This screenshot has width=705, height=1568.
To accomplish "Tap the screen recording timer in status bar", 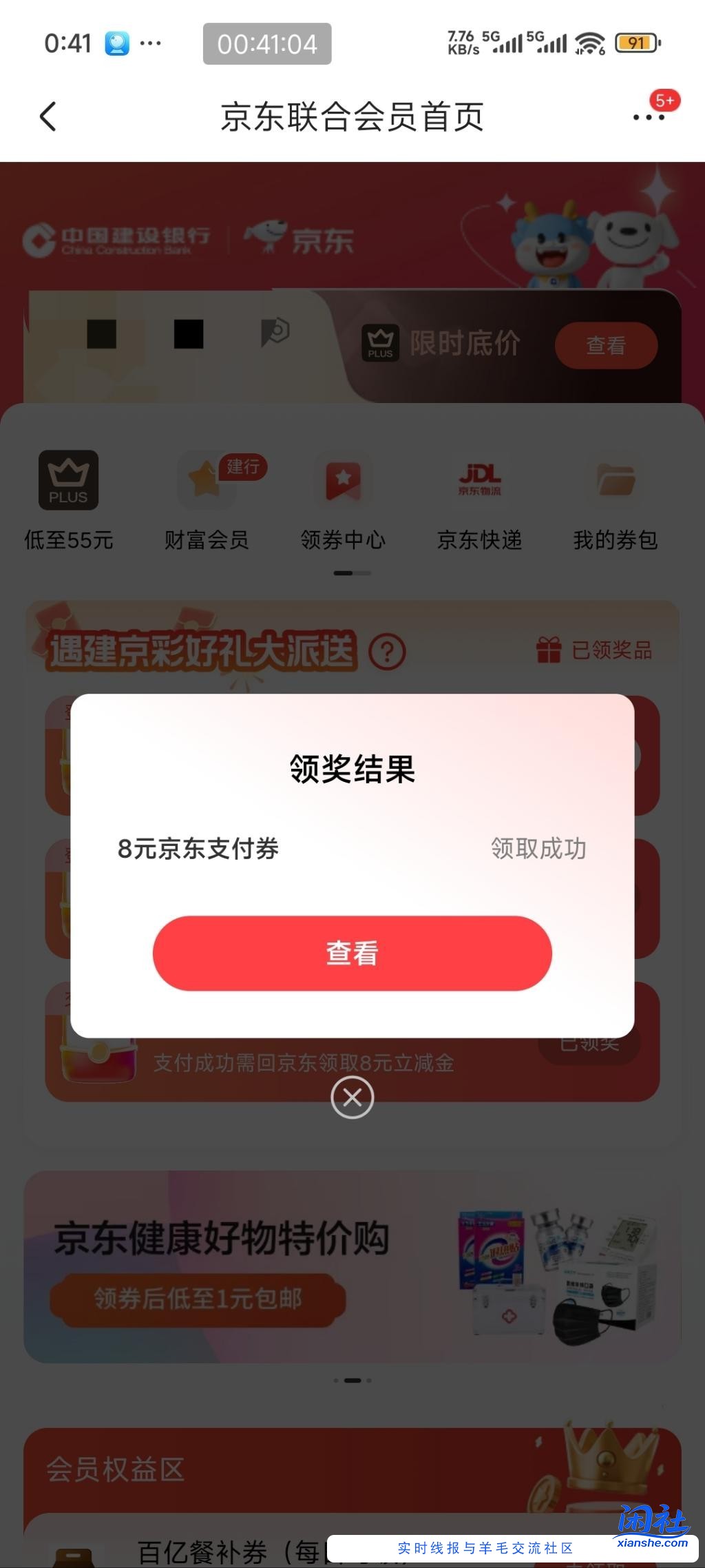I will (266, 43).
